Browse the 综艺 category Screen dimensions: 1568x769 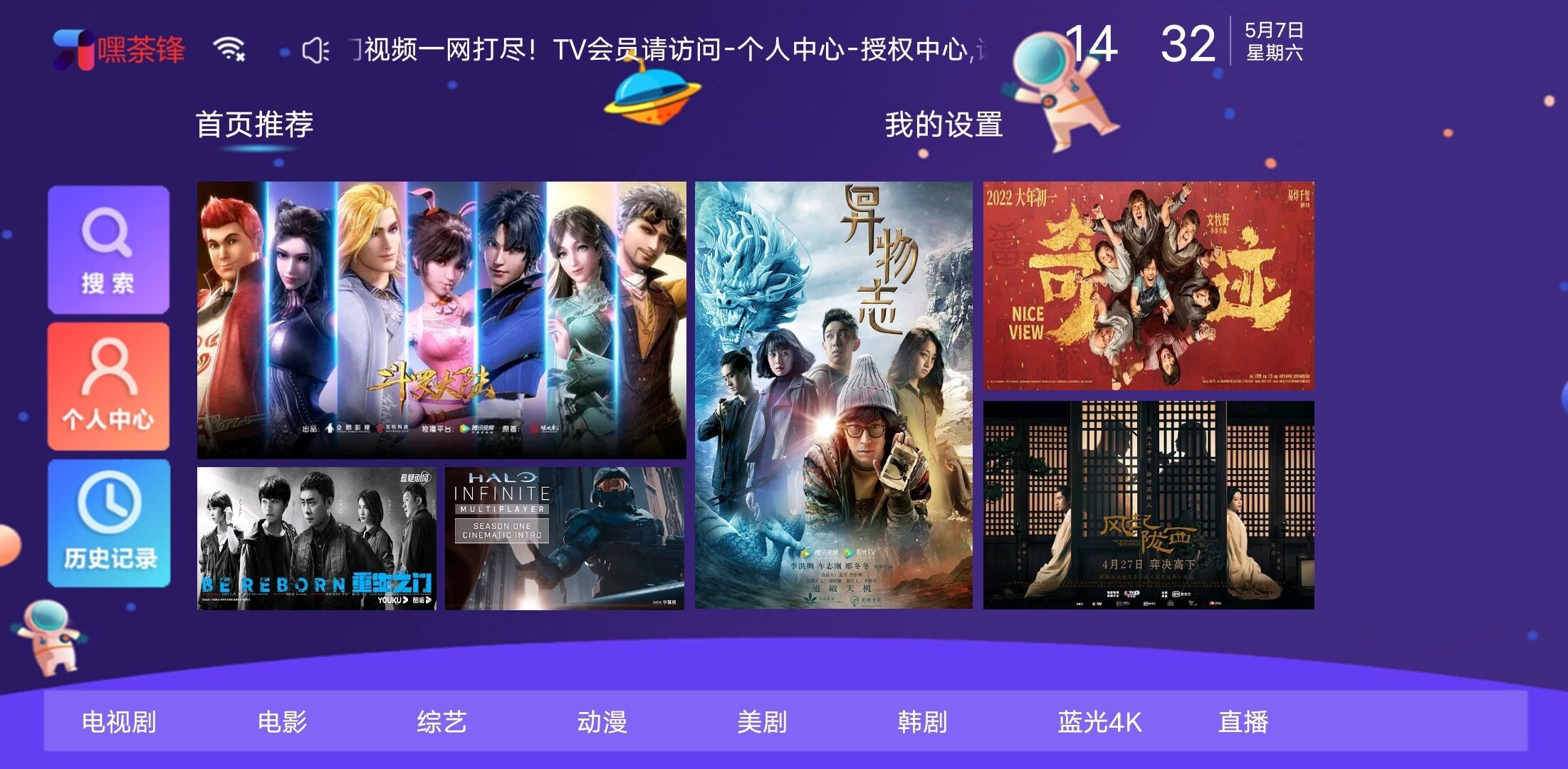pyautogui.click(x=441, y=722)
